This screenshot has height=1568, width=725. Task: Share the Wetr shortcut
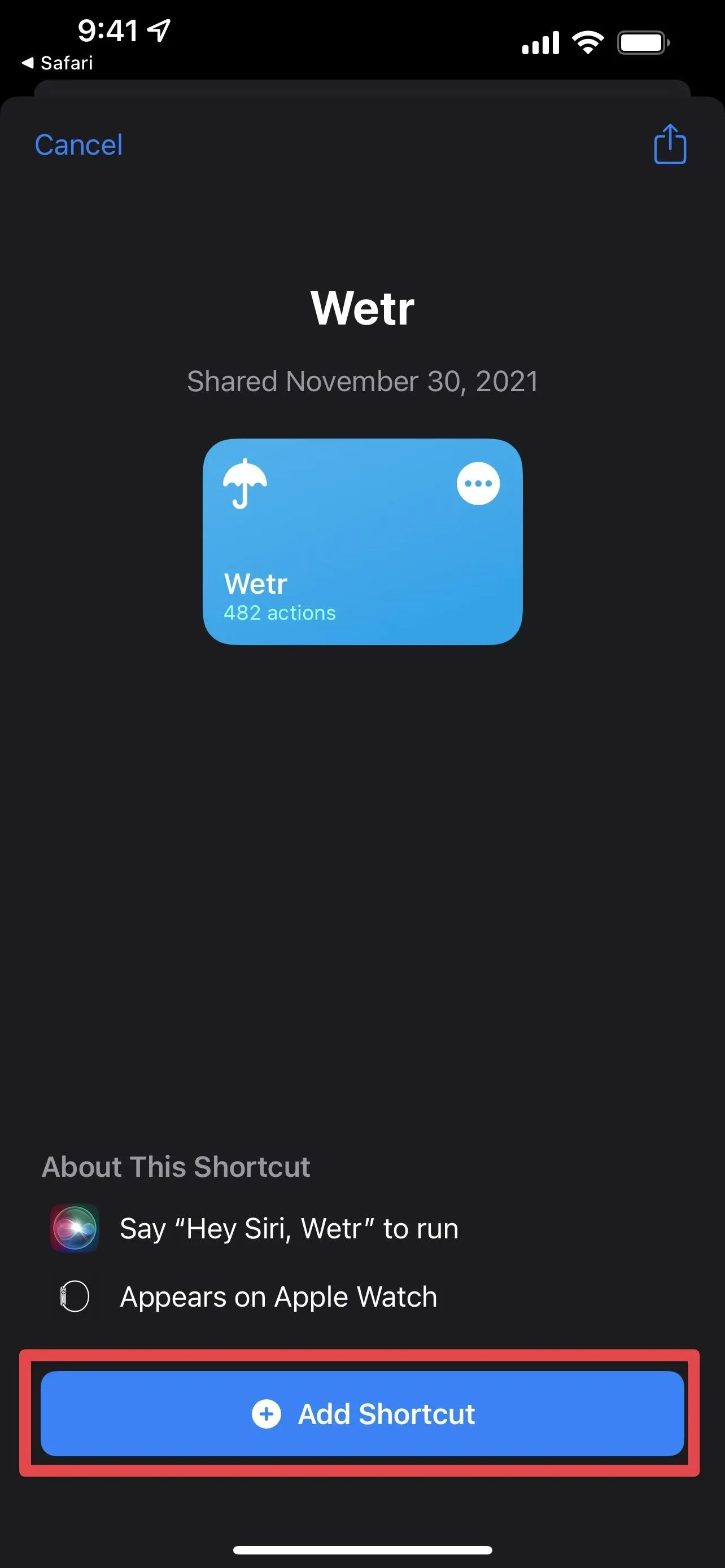click(670, 144)
